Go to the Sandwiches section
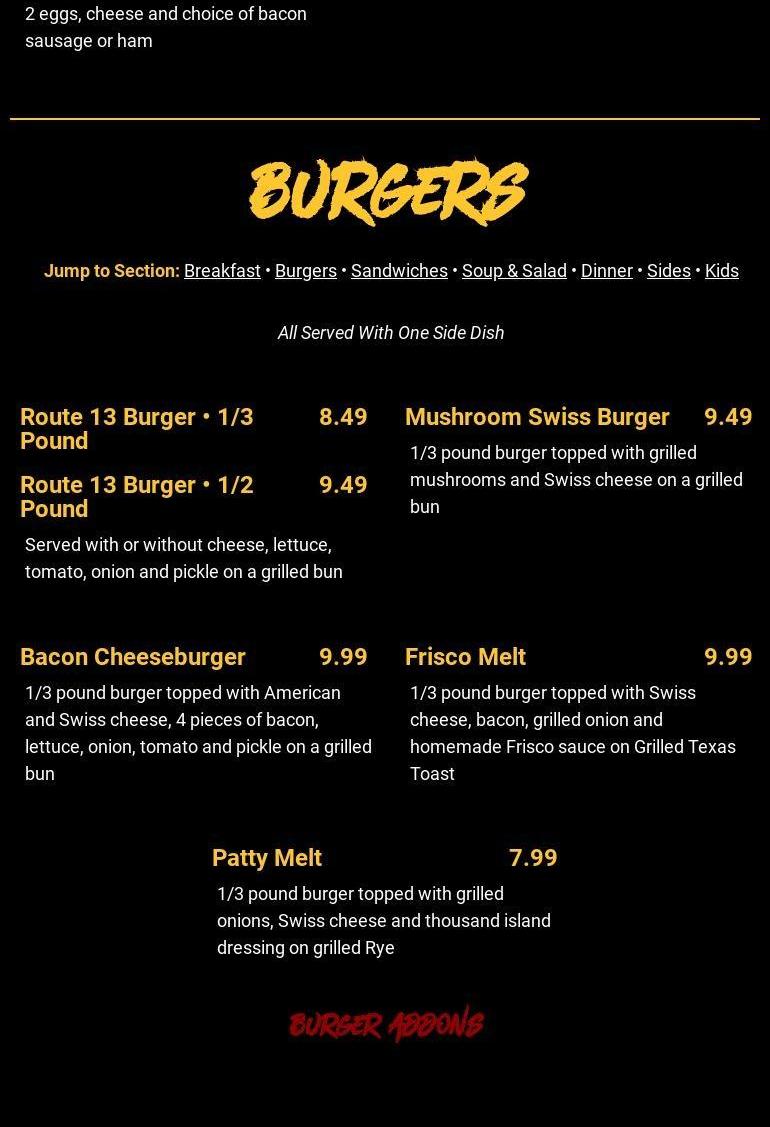Image resolution: width=770 pixels, height=1127 pixels. pyautogui.click(x=399, y=271)
